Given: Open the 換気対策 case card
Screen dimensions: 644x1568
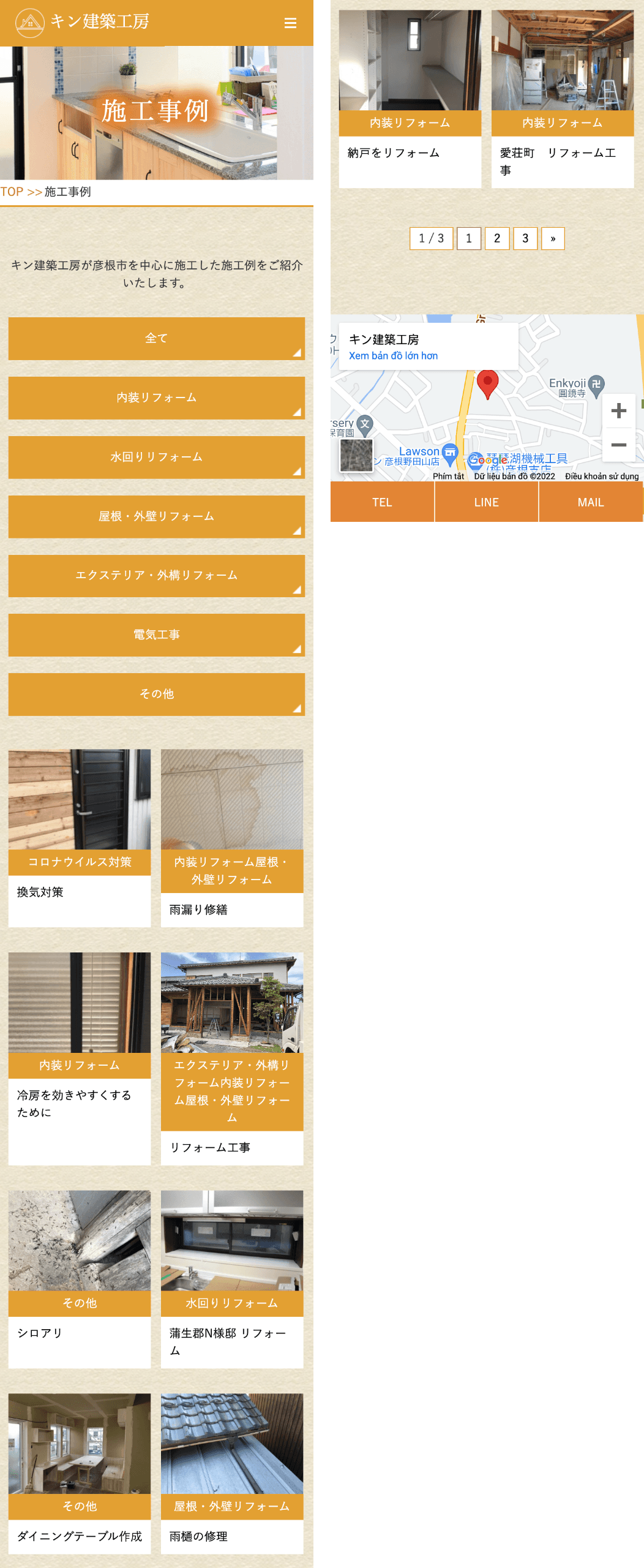Looking at the screenshot, I should 80,837.
